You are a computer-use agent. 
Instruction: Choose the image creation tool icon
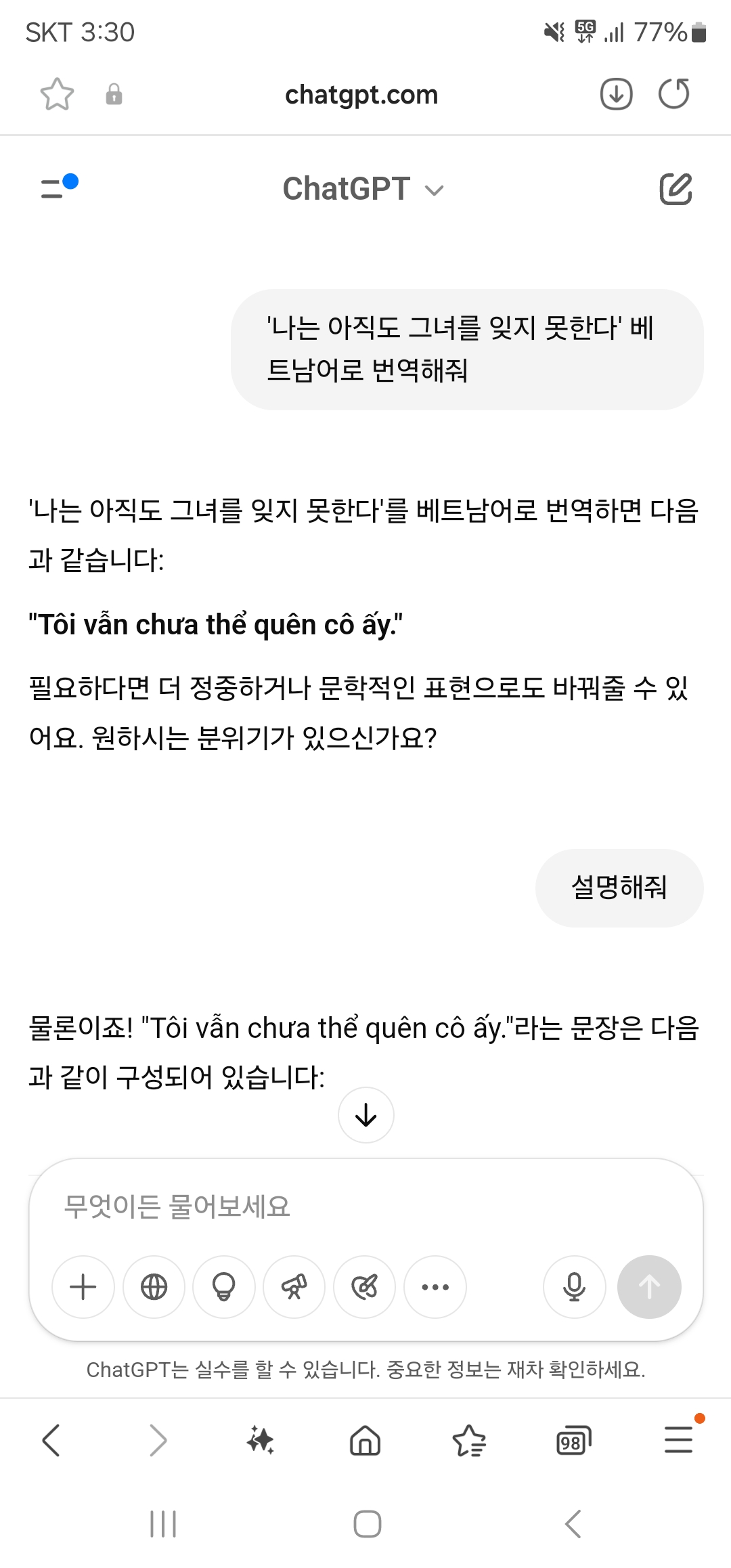coord(365,1287)
